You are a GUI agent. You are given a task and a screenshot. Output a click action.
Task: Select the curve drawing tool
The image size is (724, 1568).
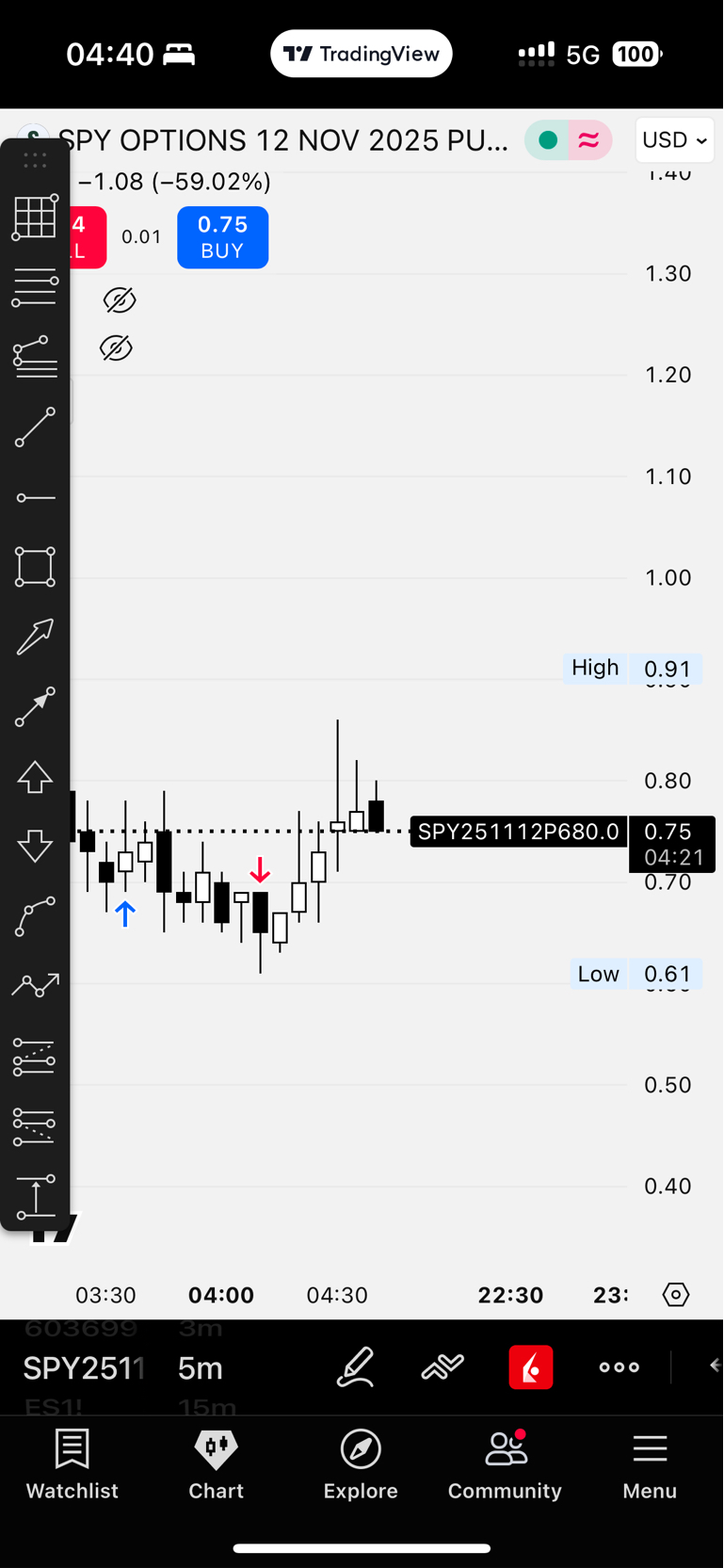(35, 915)
